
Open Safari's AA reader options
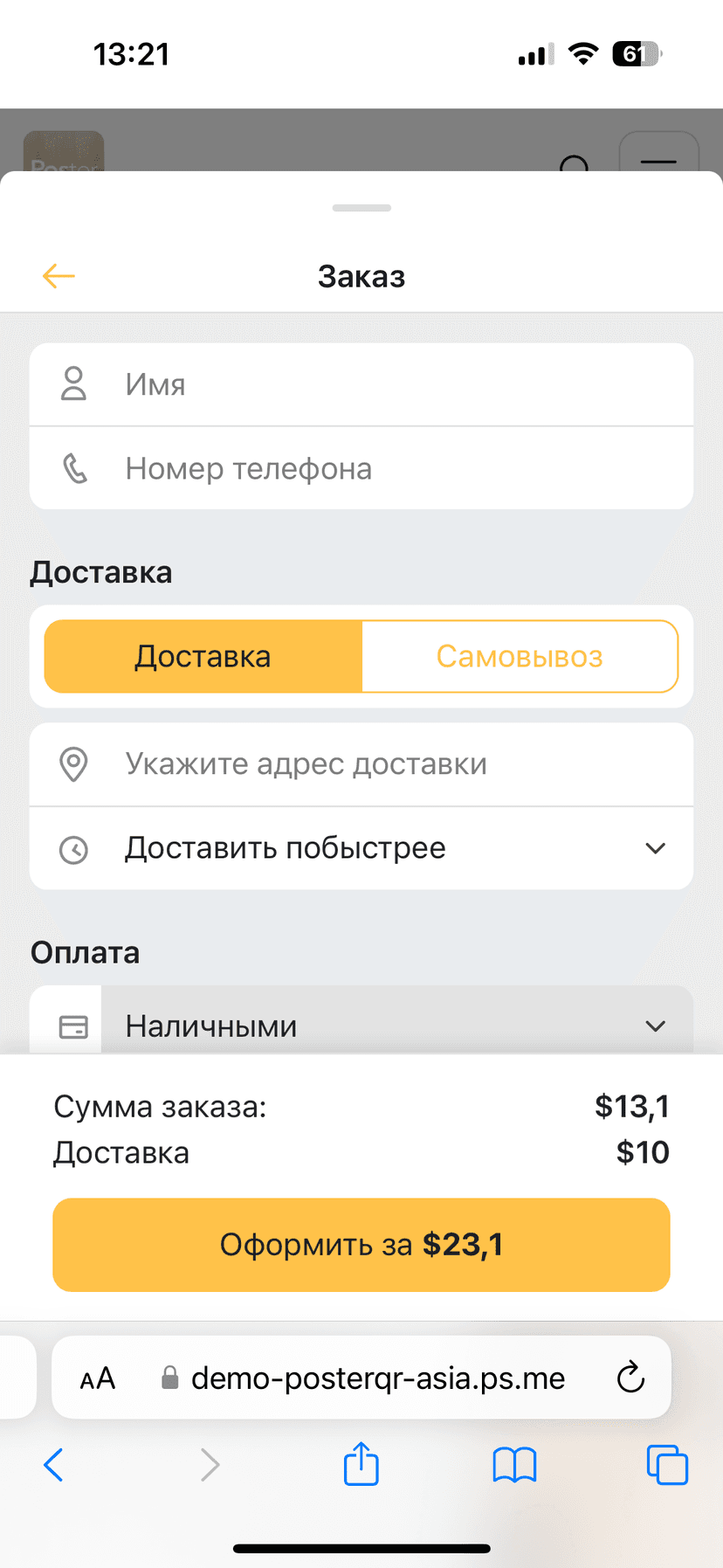(98, 1378)
